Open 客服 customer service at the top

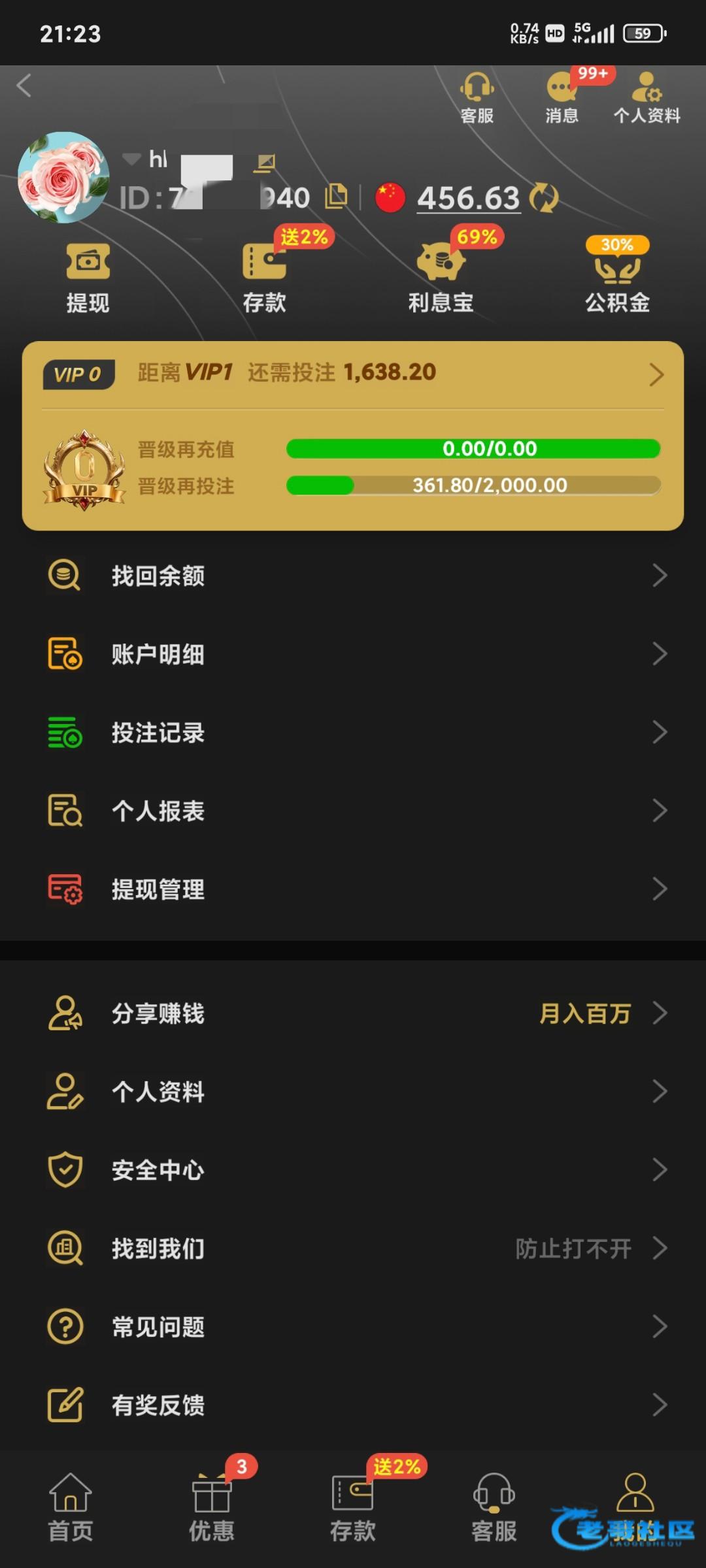(x=477, y=97)
